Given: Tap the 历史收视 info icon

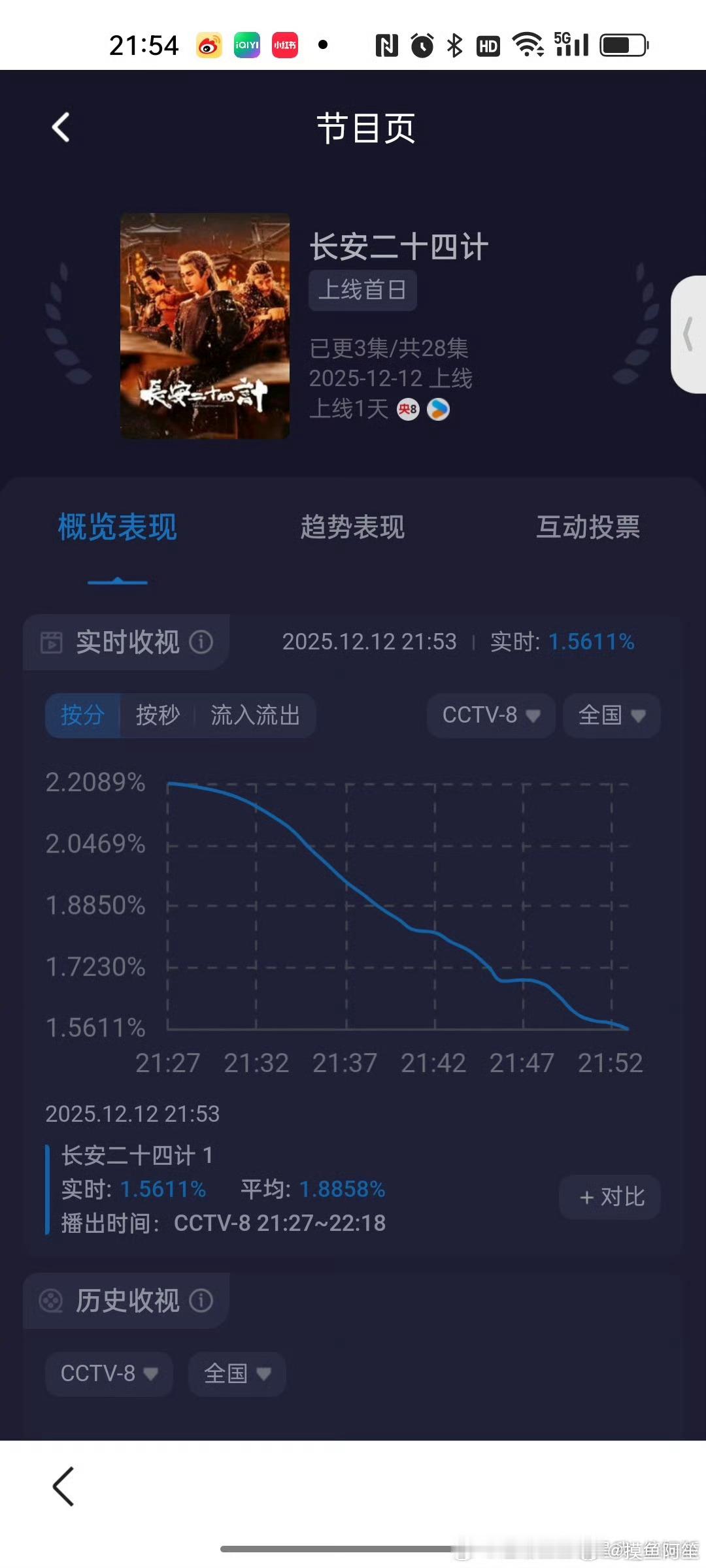Looking at the screenshot, I should tap(202, 1300).
